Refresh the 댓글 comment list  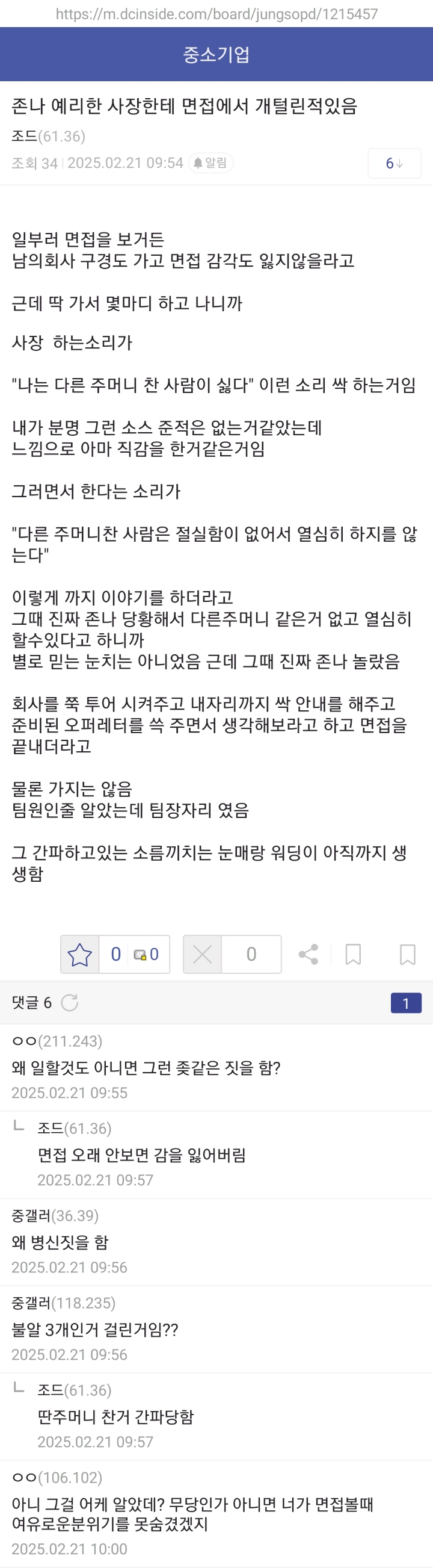70,1003
